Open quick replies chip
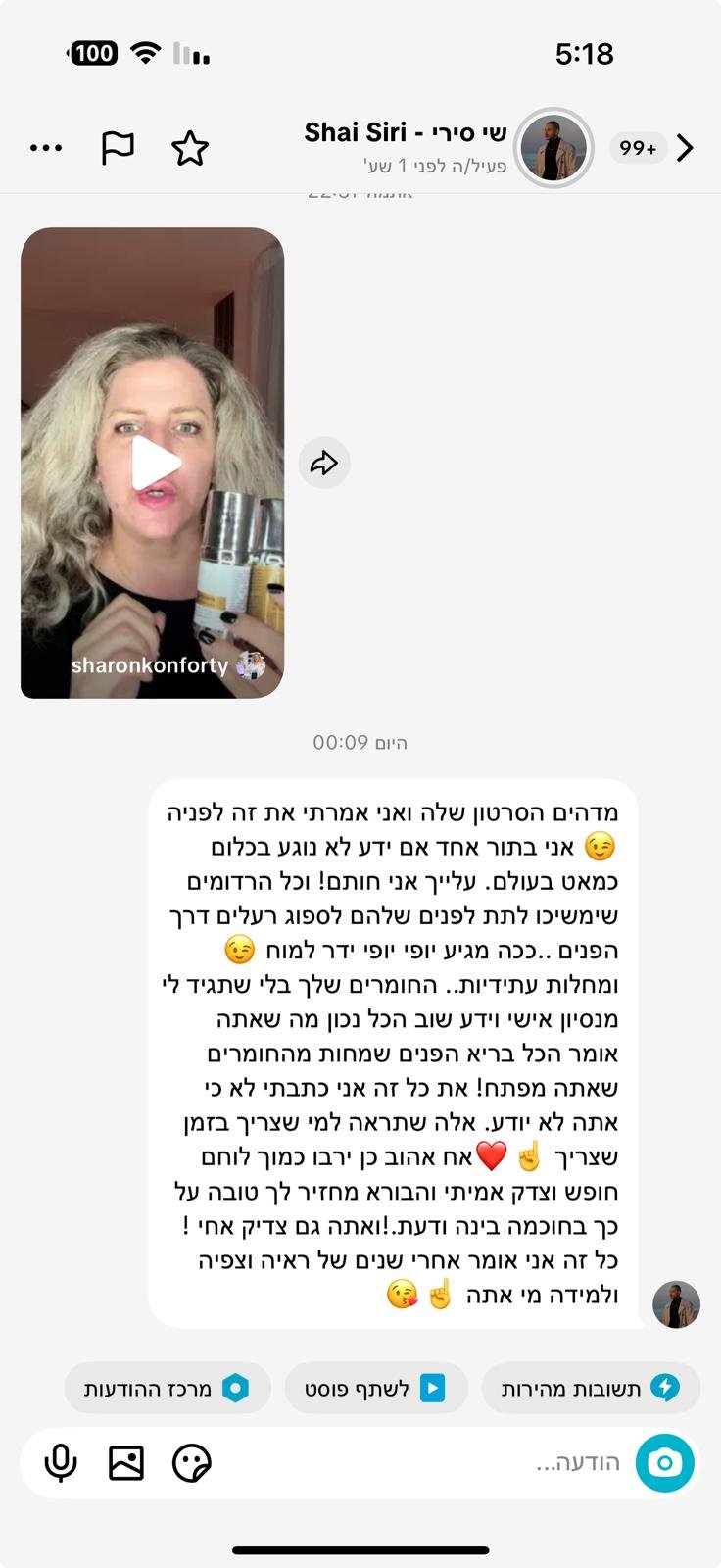This screenshot has width=721, height=1568. 591,1388
